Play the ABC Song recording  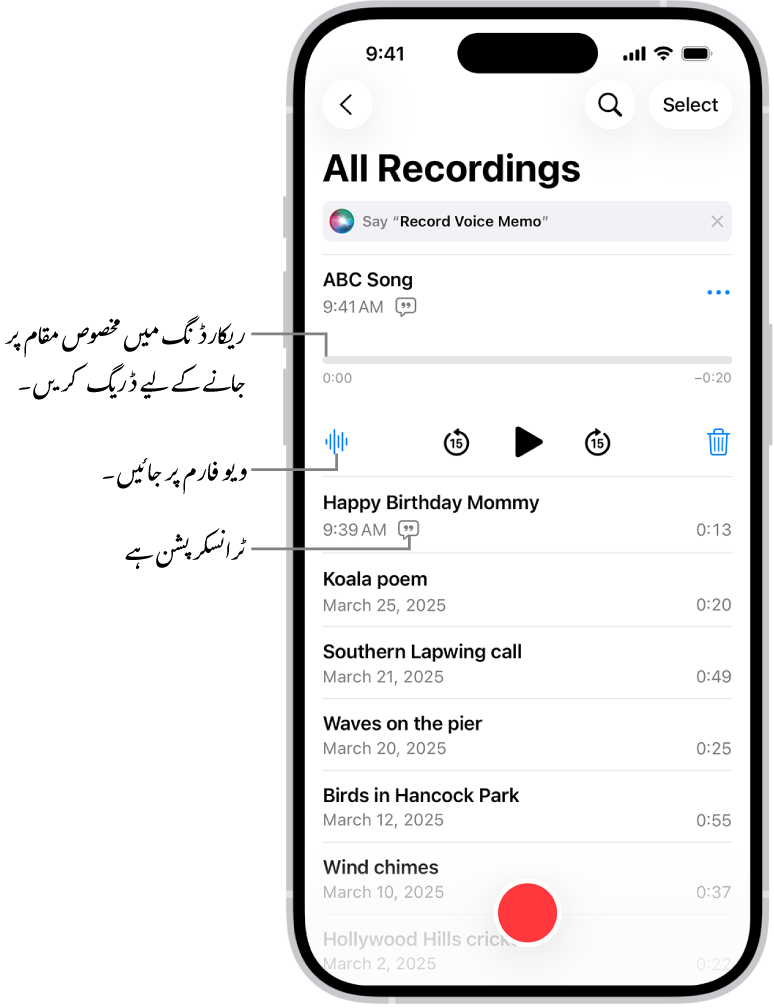[x=528, y=442]
